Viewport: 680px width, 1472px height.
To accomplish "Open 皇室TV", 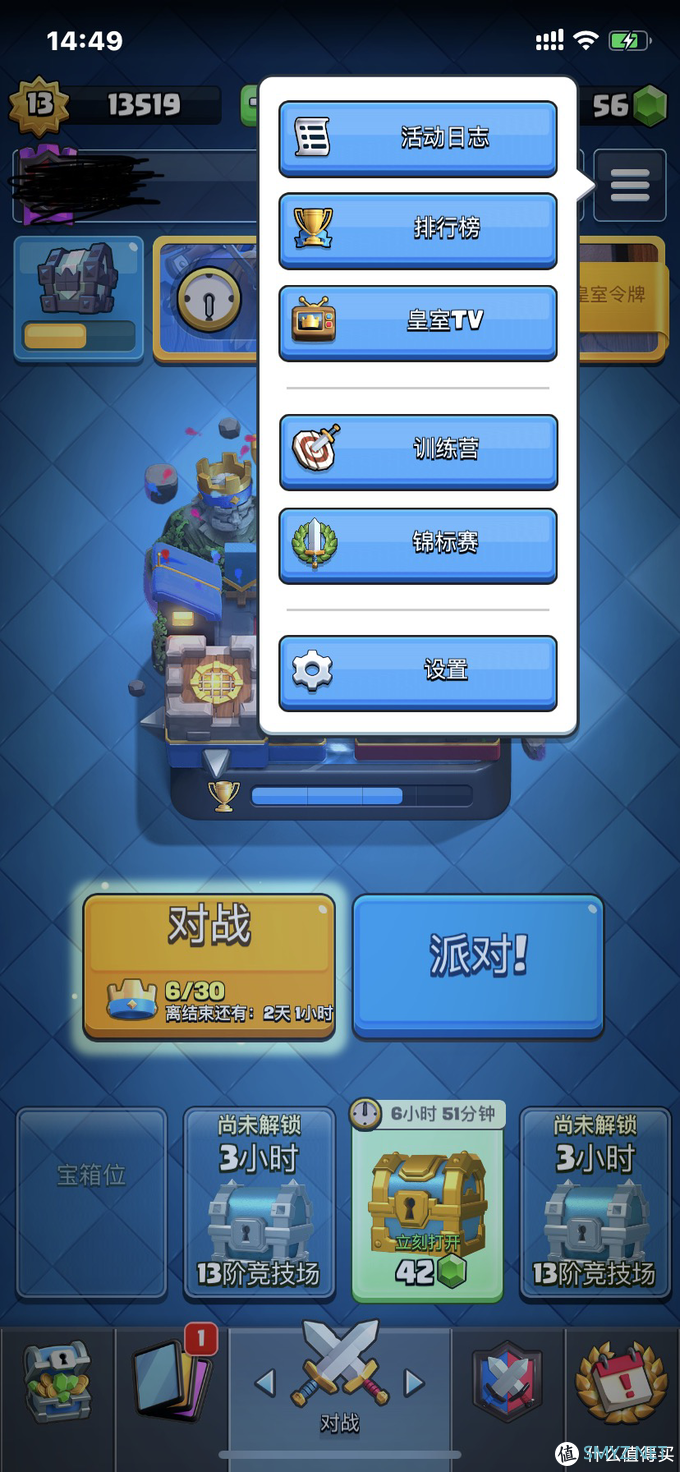I will point(417,321).
